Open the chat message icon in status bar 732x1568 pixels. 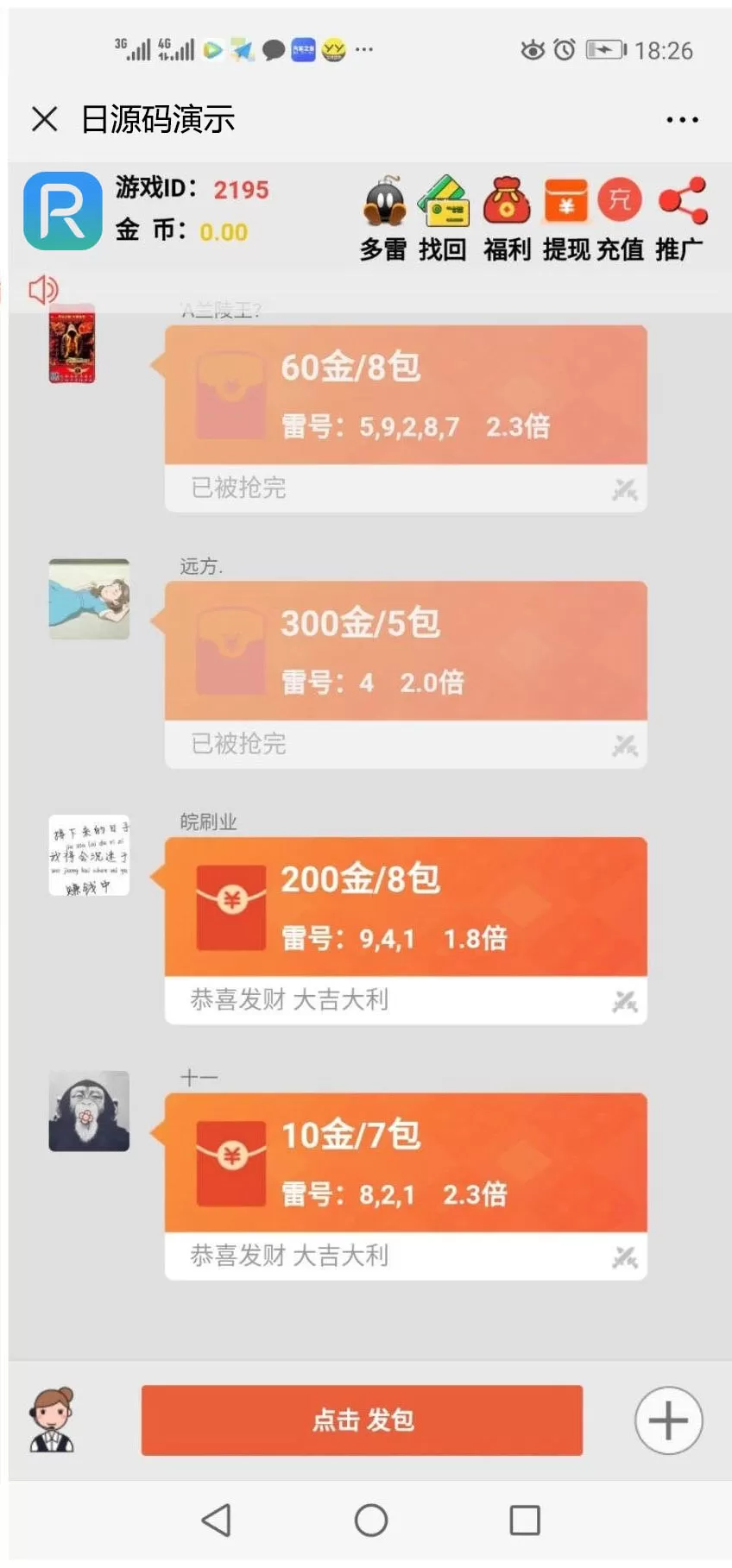270,50
